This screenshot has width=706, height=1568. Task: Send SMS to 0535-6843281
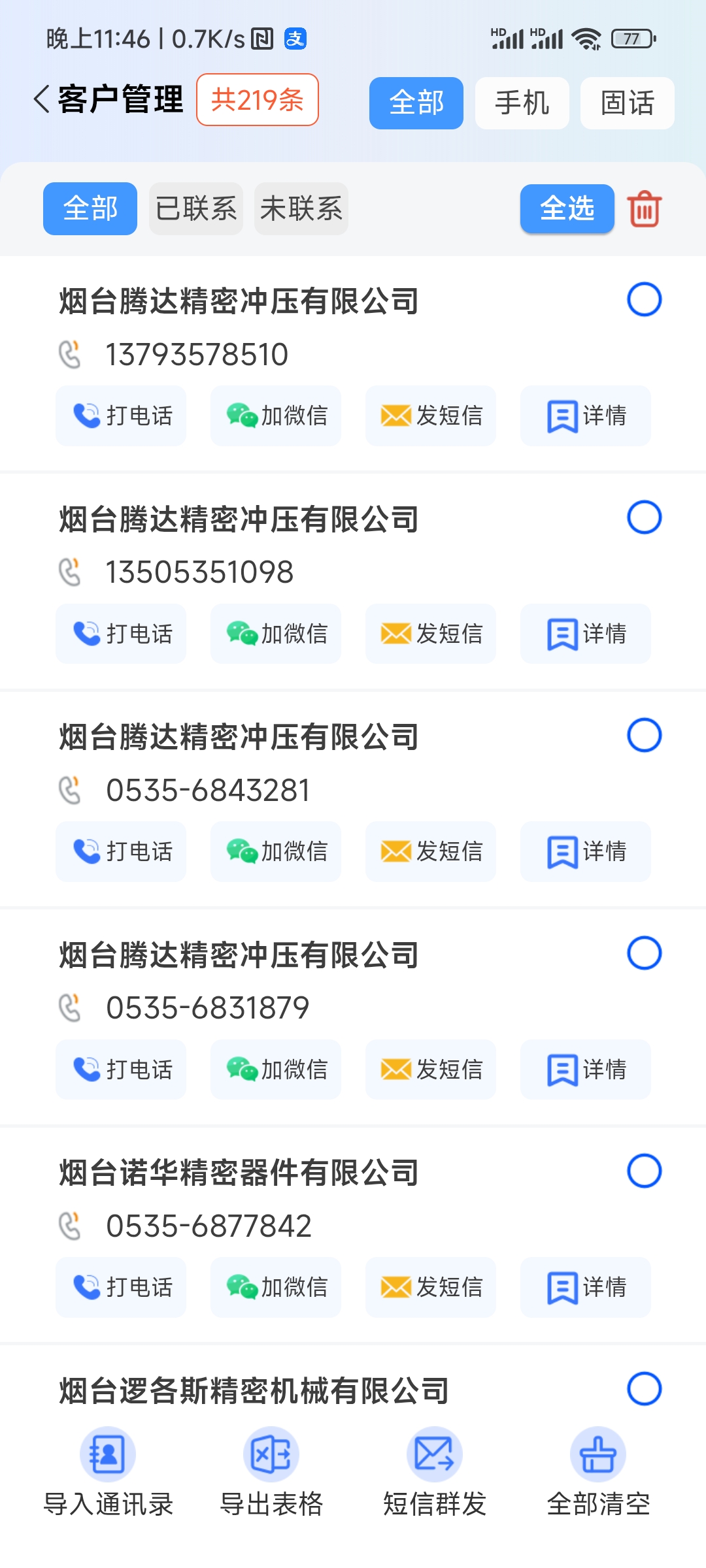click(431, 851)
